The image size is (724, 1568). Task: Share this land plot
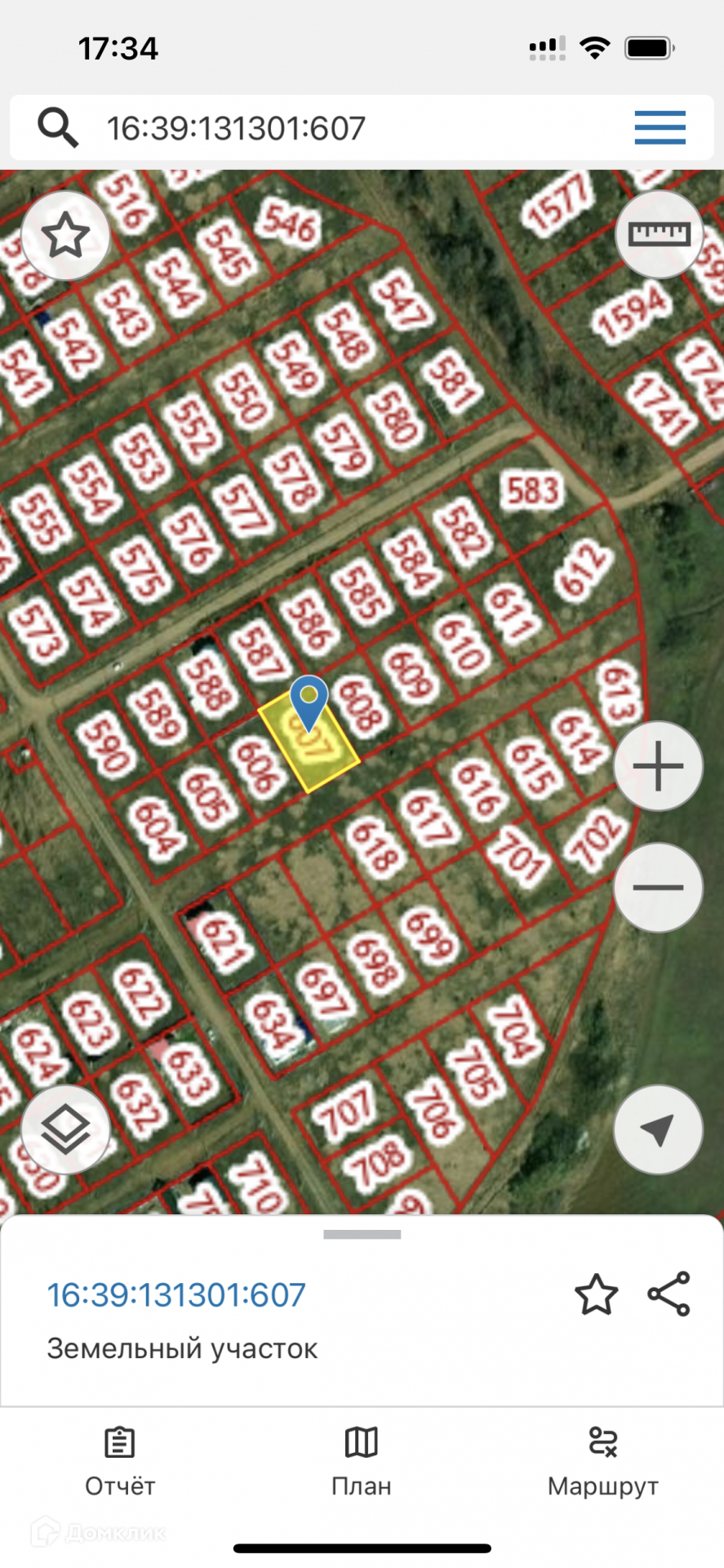668,1294
